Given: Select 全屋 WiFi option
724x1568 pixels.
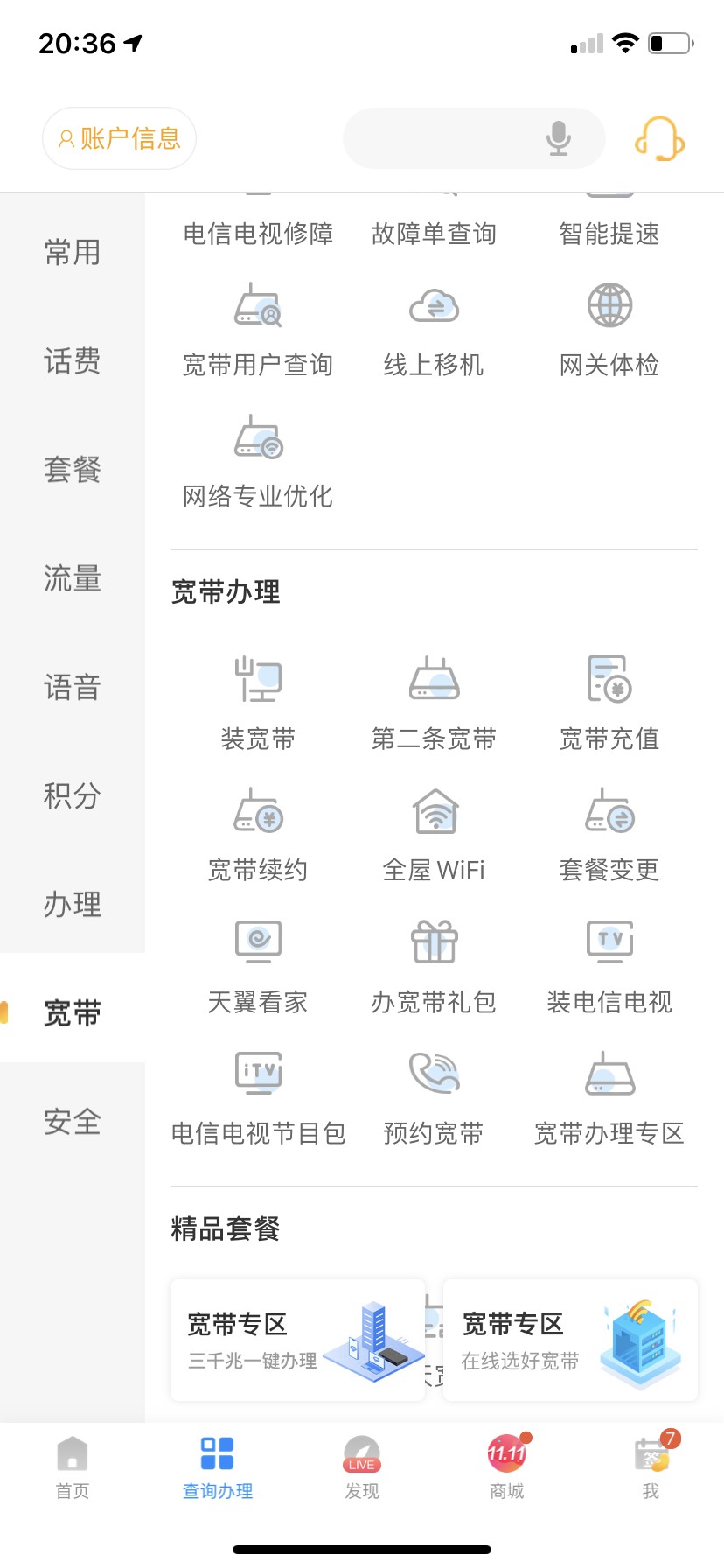Looking at the screenshot, I should click(x=434, y=835).
